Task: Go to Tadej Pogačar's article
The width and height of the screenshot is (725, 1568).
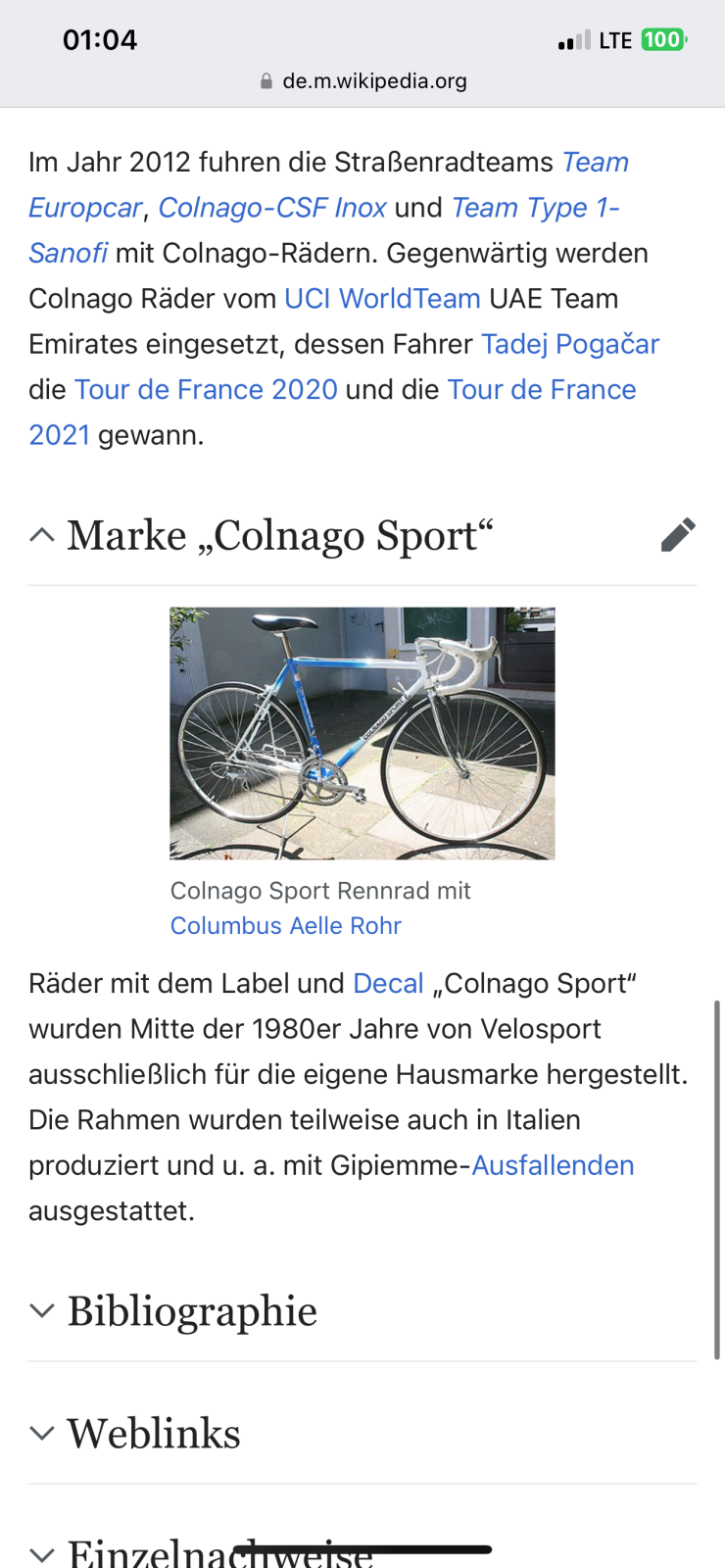Action: coord(569,344)
